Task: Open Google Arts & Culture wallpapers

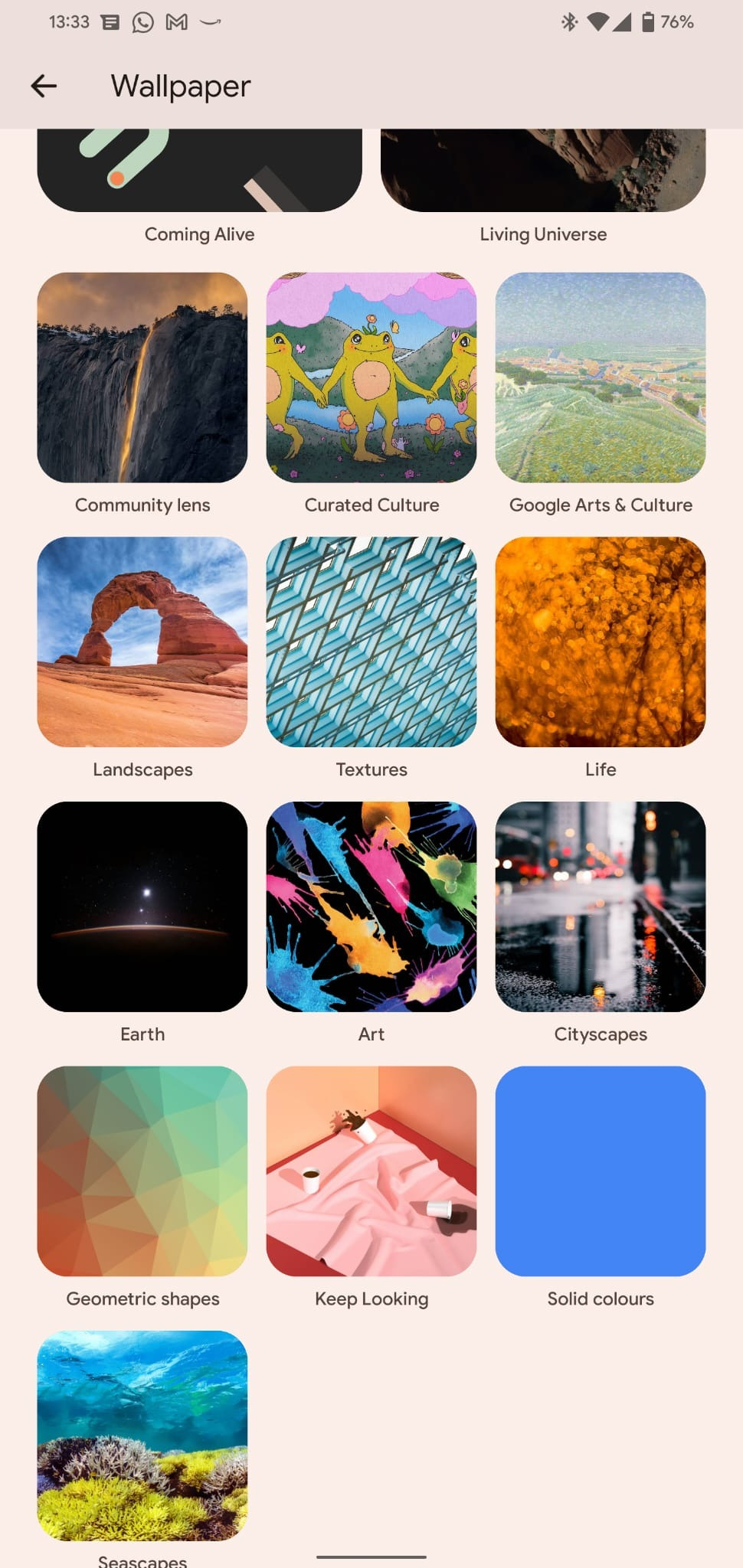Action: [601, 377]
